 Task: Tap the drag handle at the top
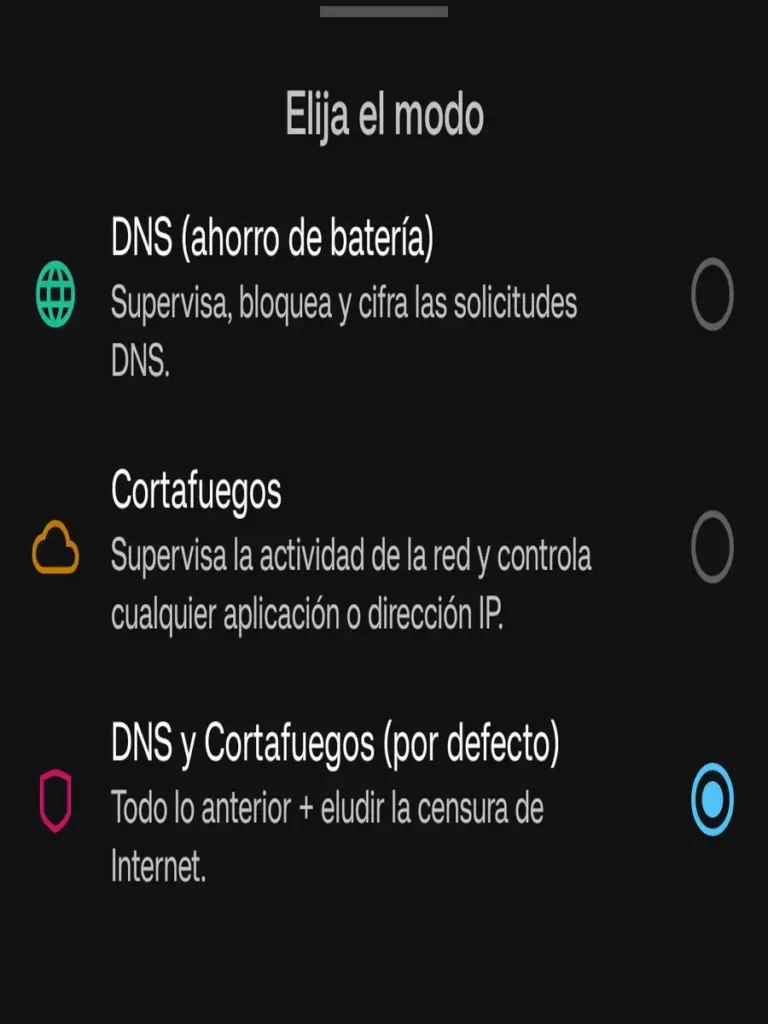tap(384, 12)
